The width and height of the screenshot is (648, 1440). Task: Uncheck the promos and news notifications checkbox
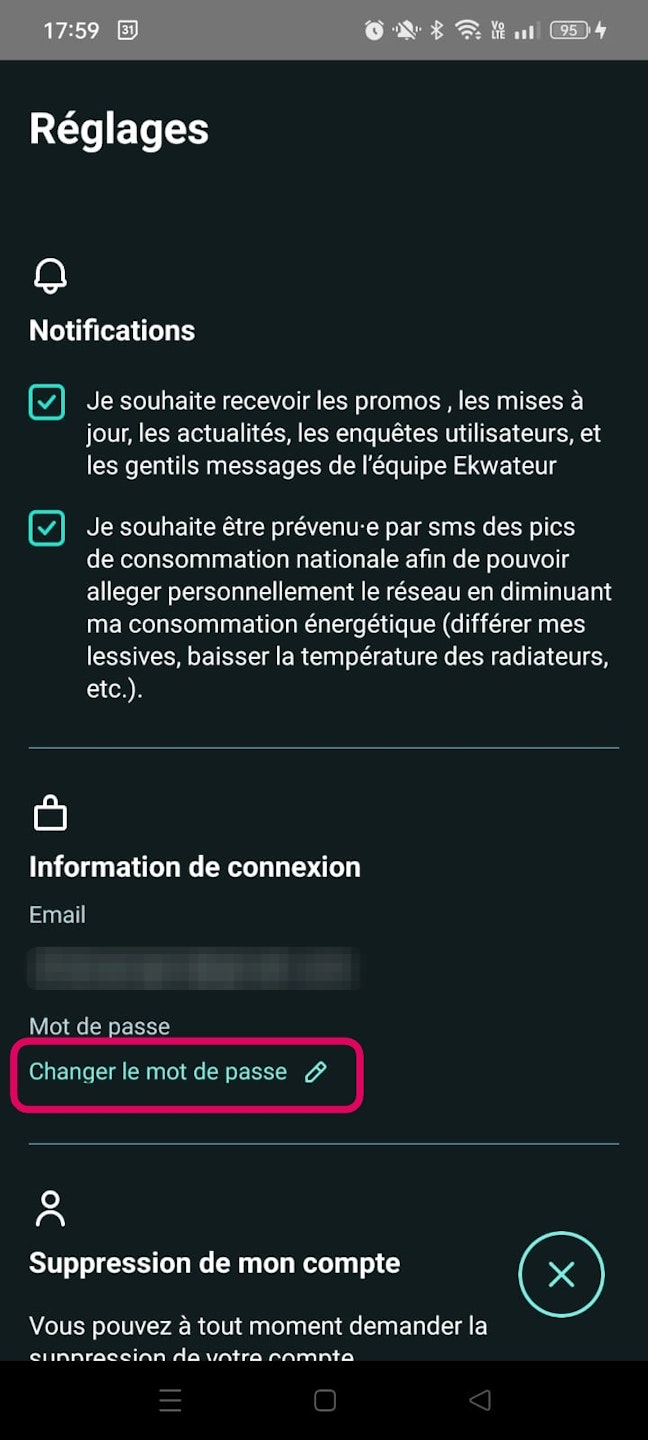(x=47, y=402)
